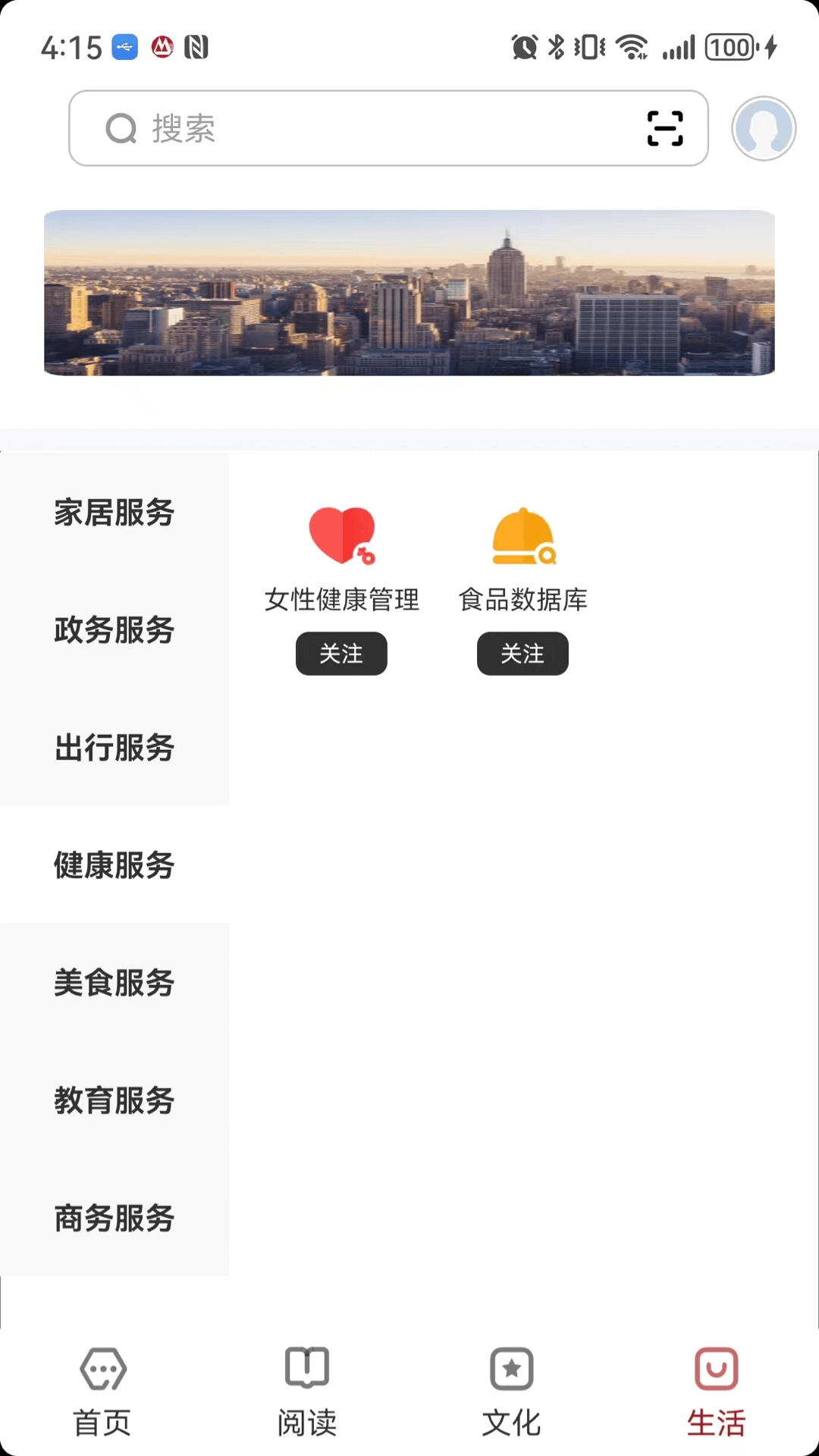Follow 食品数据库 with its 关注 button

pyautogui.click(x=522, y=654)
